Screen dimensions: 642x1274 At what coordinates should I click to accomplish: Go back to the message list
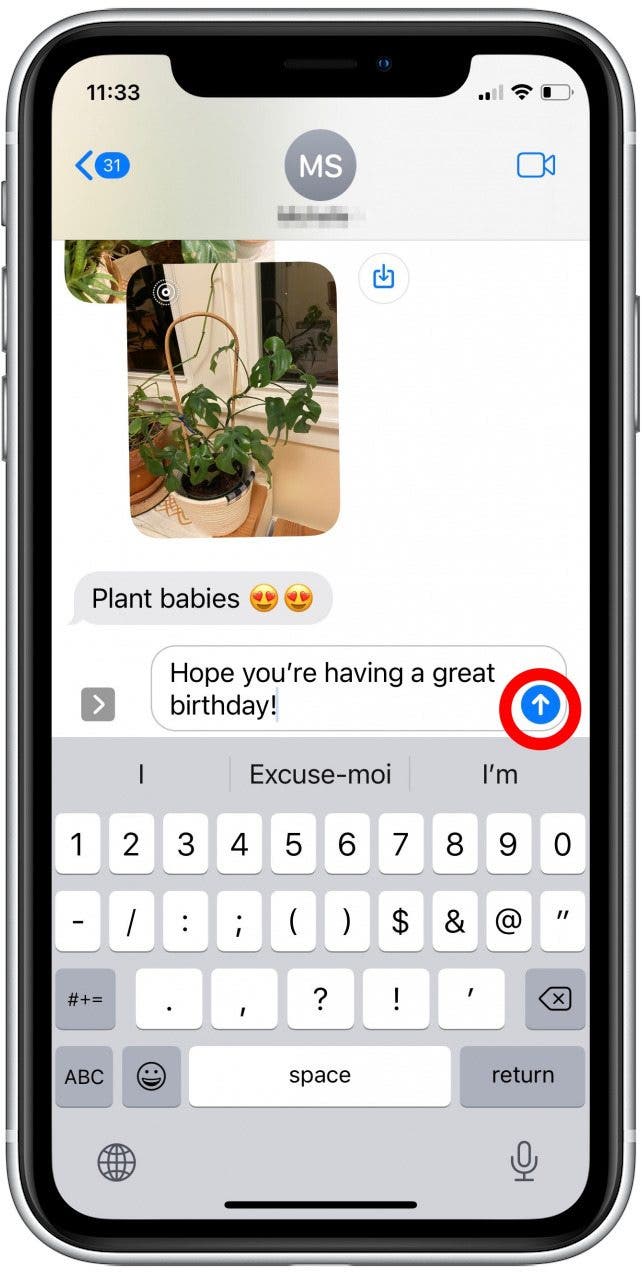point(103,165)
